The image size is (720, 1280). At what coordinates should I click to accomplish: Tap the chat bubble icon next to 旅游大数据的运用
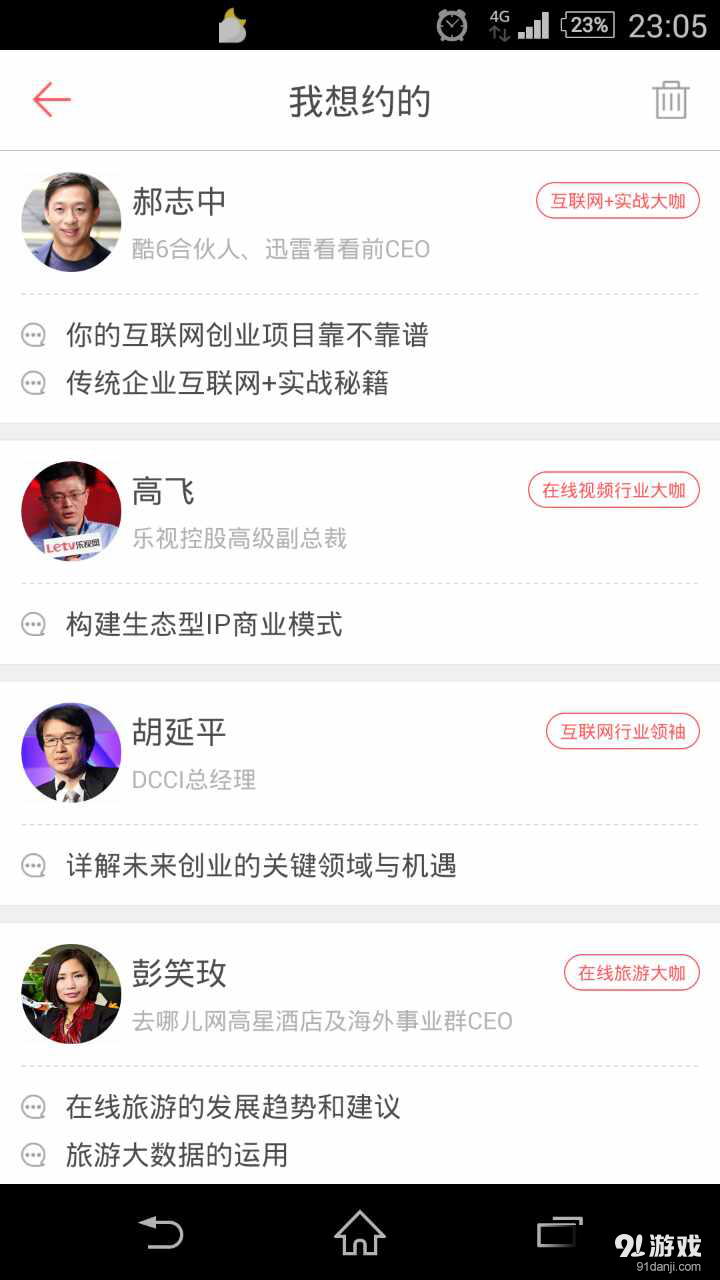(x=33, y=1156)
